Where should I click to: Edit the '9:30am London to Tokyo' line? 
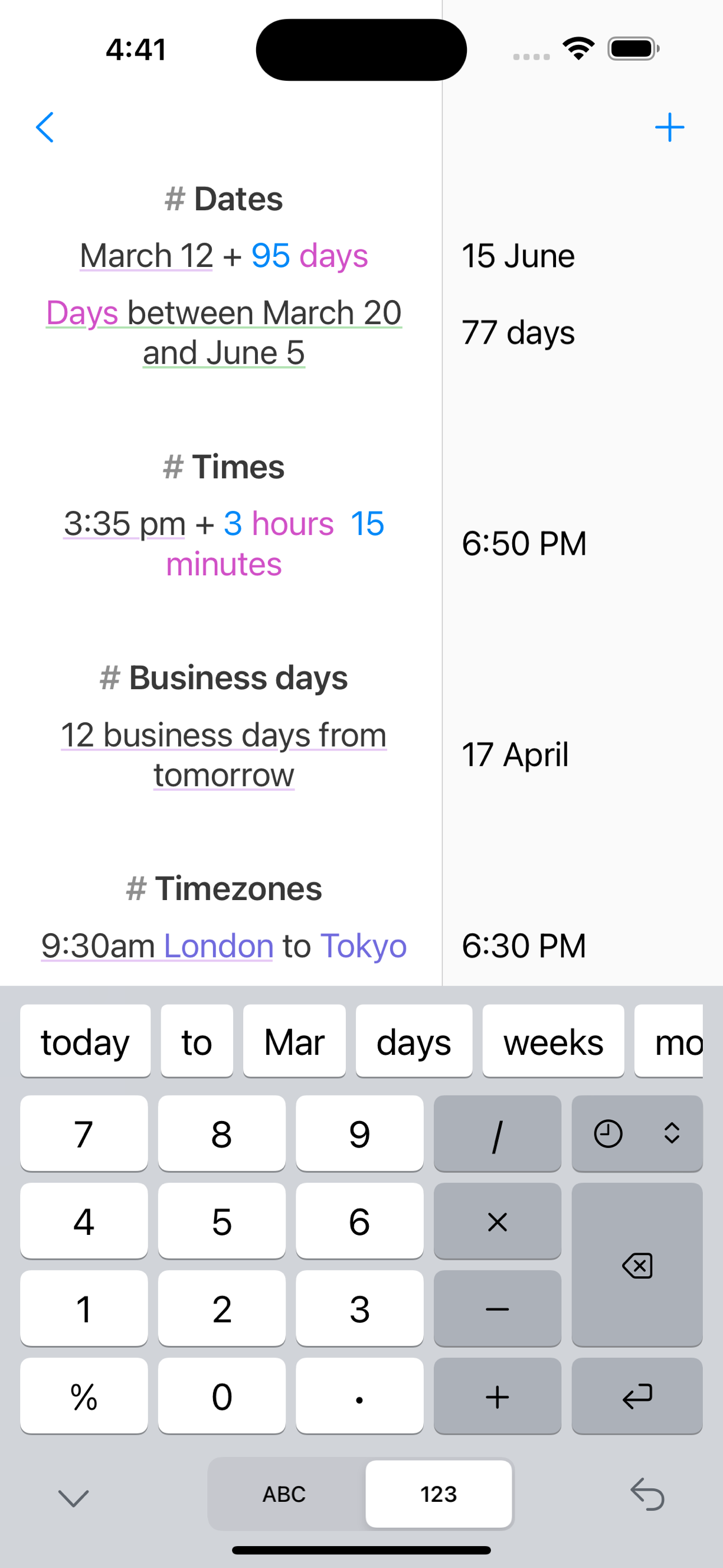coord(224,946)
